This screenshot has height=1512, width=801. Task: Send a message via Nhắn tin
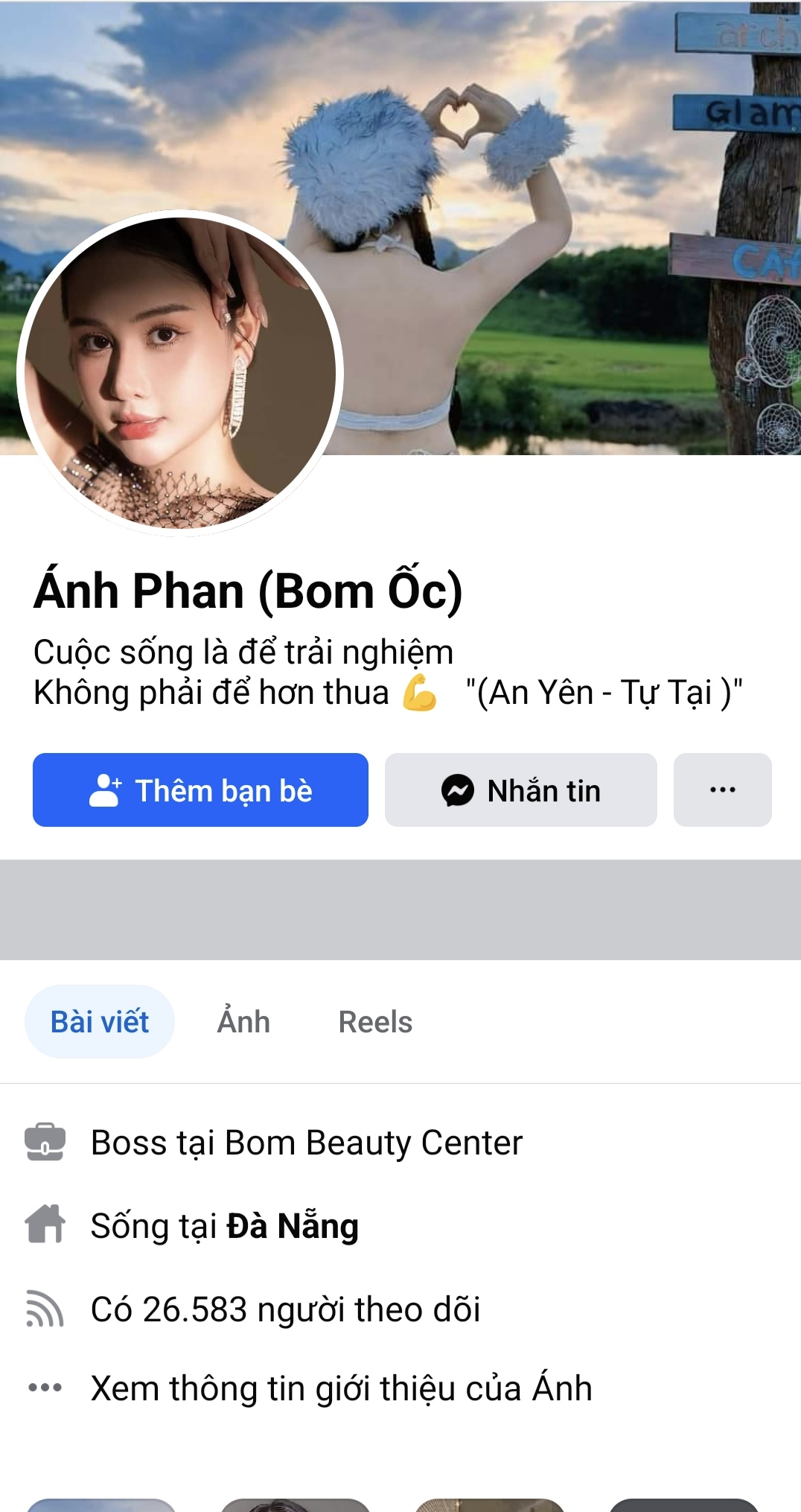coord(520,790)
